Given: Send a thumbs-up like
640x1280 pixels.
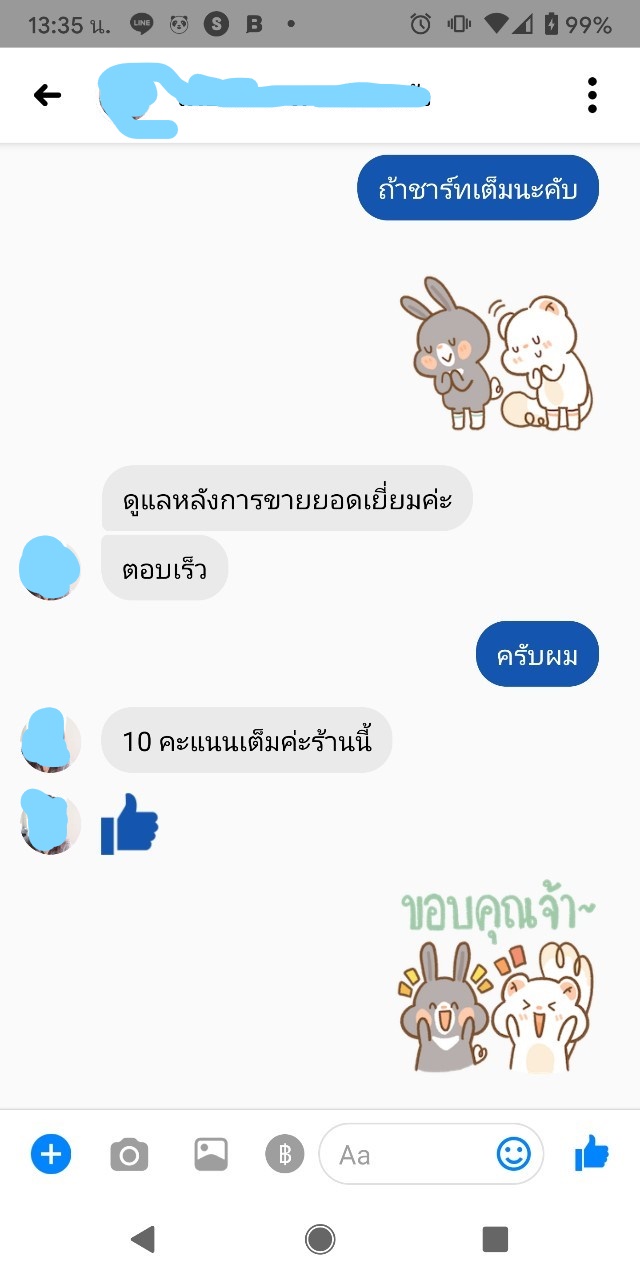Looking at the screenshot, I should tap(592, 1154).
